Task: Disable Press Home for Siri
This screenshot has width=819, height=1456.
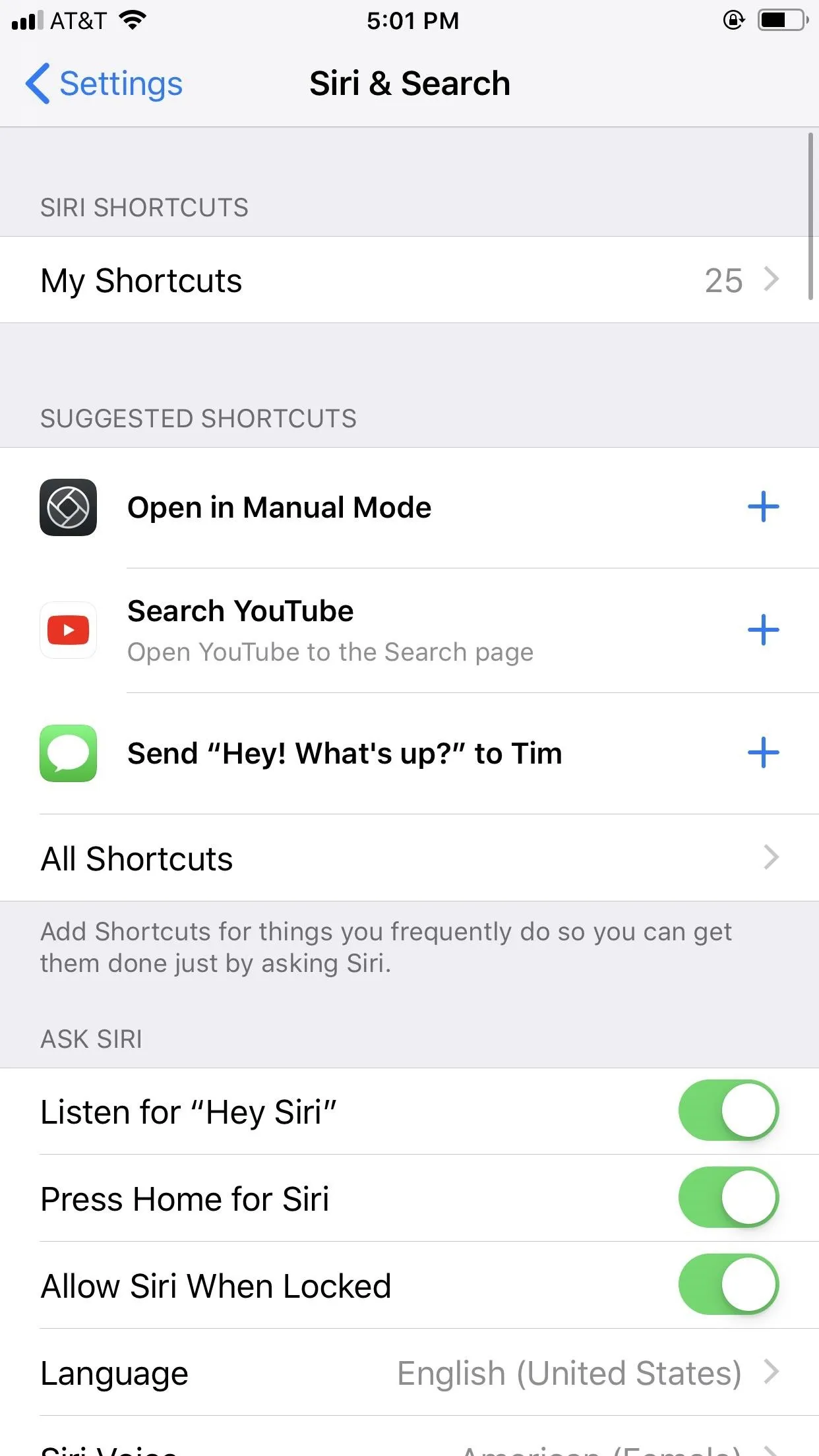Action: tap(729, 1198)
